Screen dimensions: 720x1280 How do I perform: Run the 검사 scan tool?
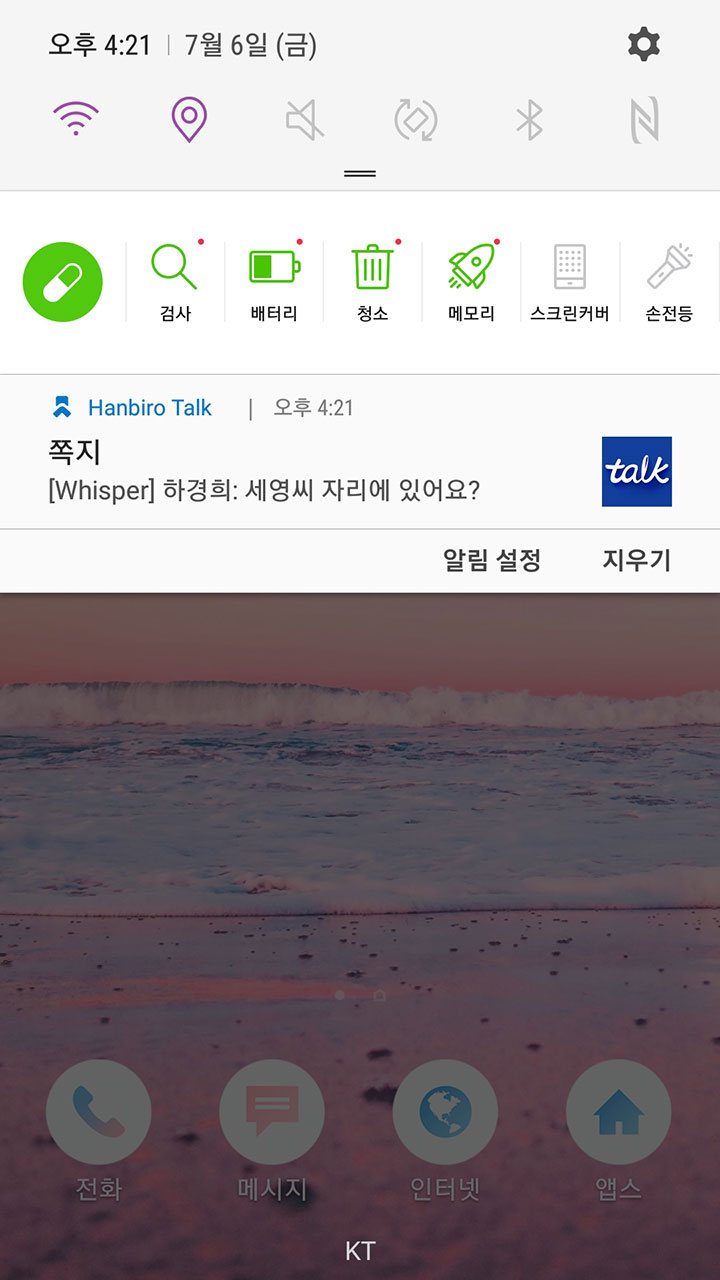175,282
